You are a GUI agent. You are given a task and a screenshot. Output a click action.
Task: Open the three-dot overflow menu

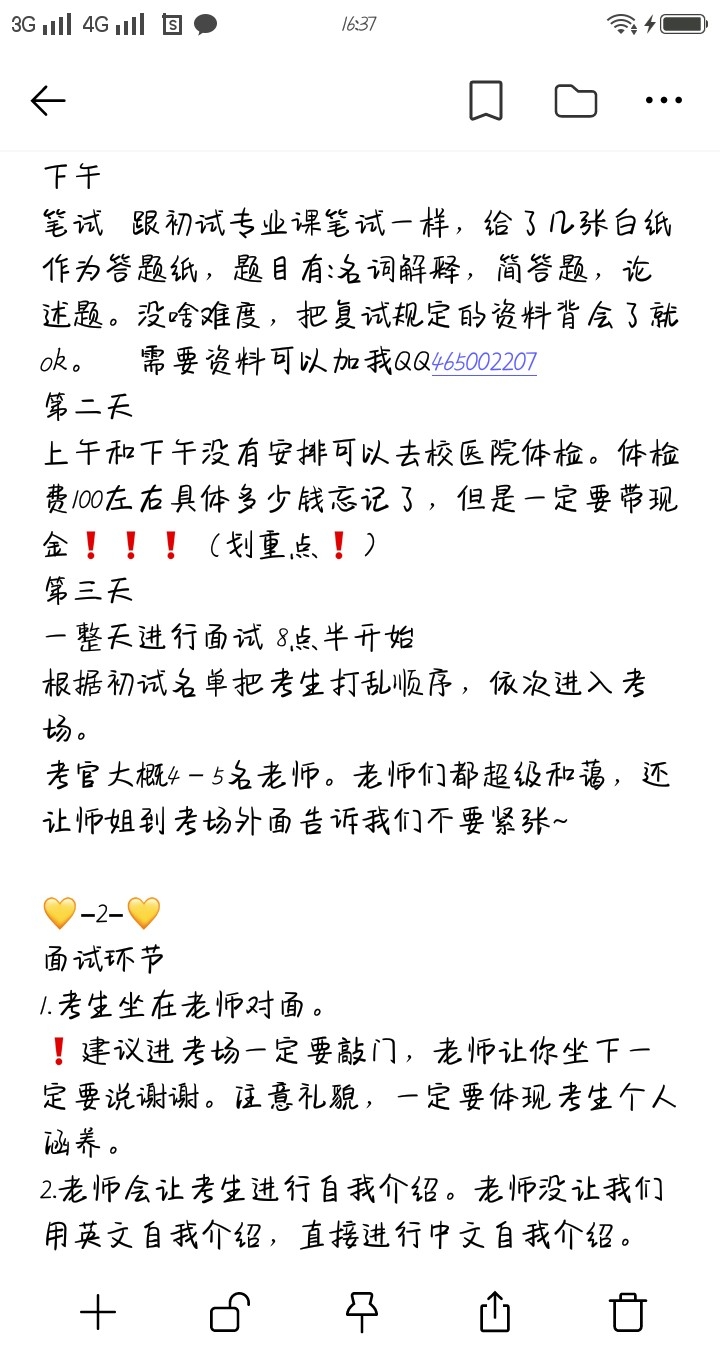664,100
